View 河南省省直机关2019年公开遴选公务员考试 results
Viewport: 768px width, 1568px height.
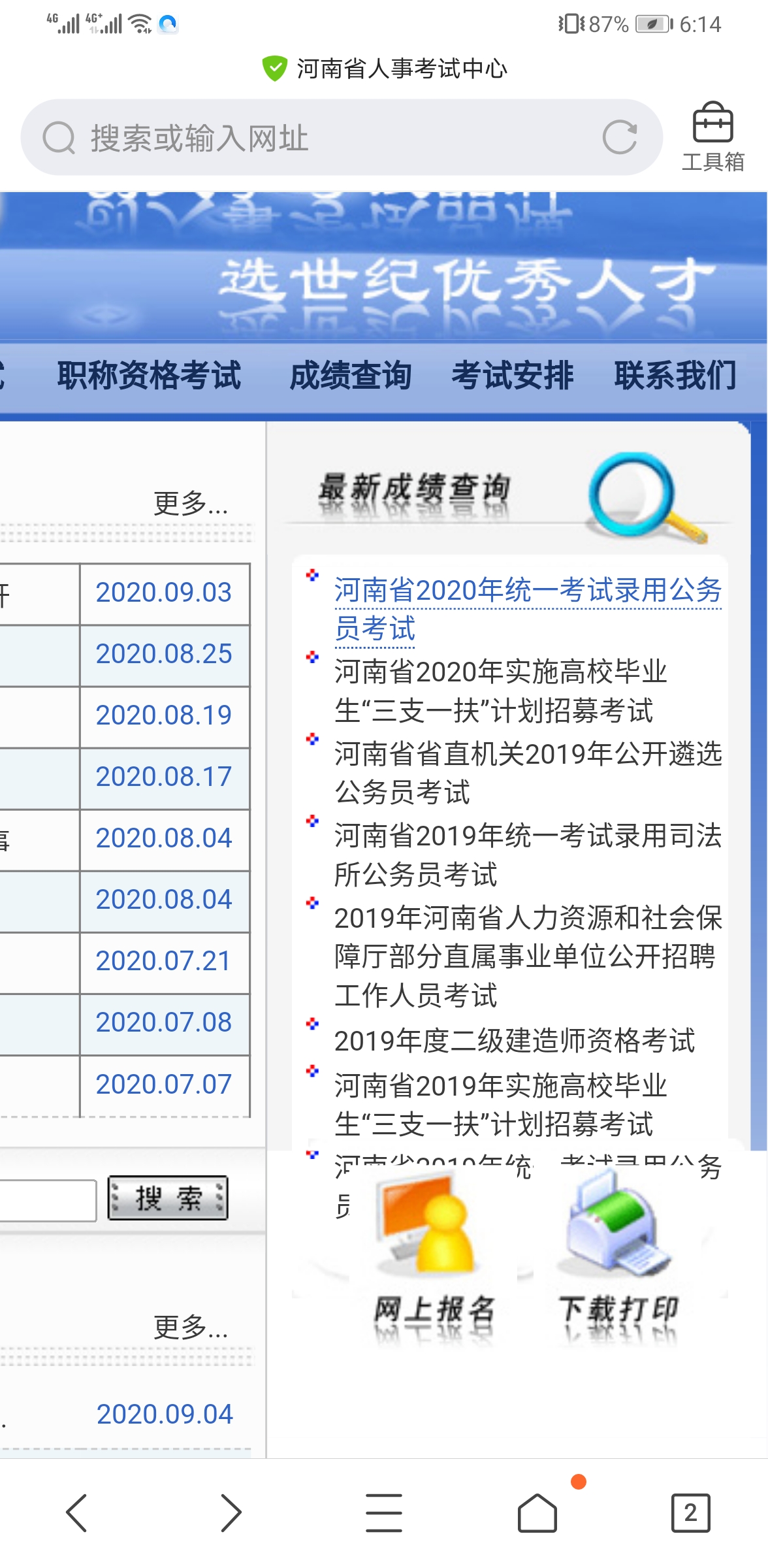pos(526,772)
